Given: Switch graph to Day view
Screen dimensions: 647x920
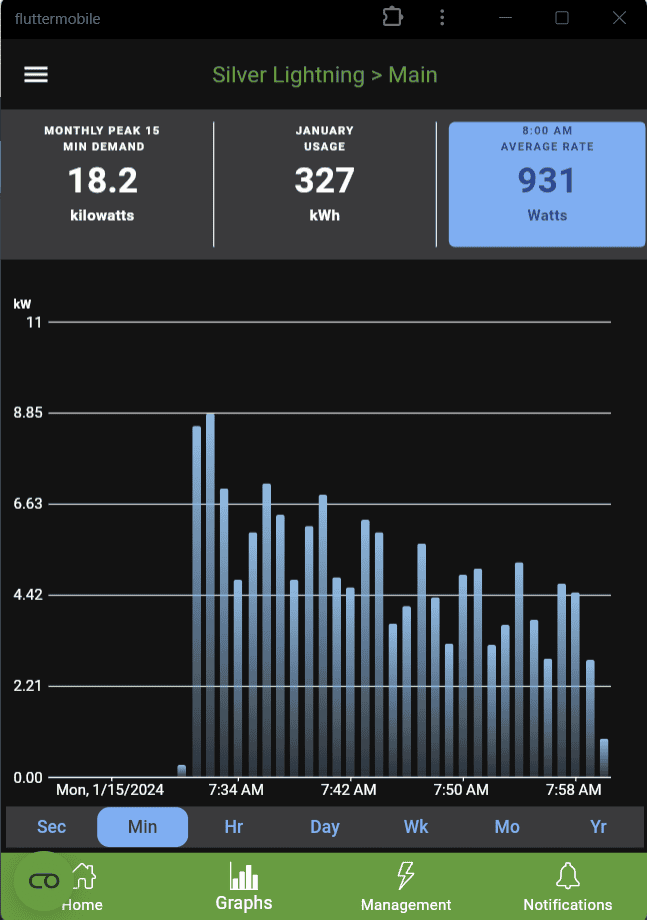Looking at the screenshot, I should tap(325, 827).
